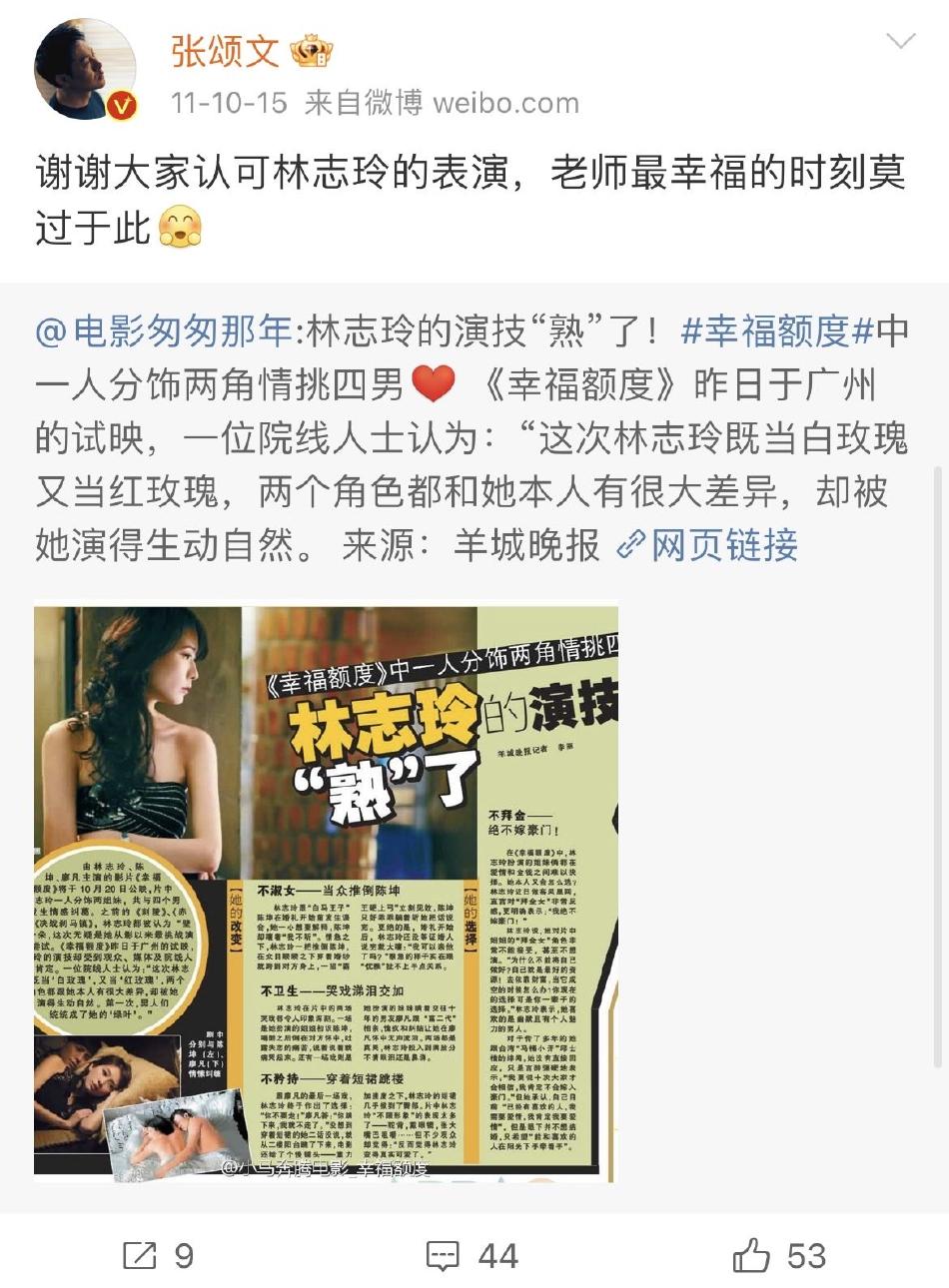Like this Weibo post

click(779, 1255)
